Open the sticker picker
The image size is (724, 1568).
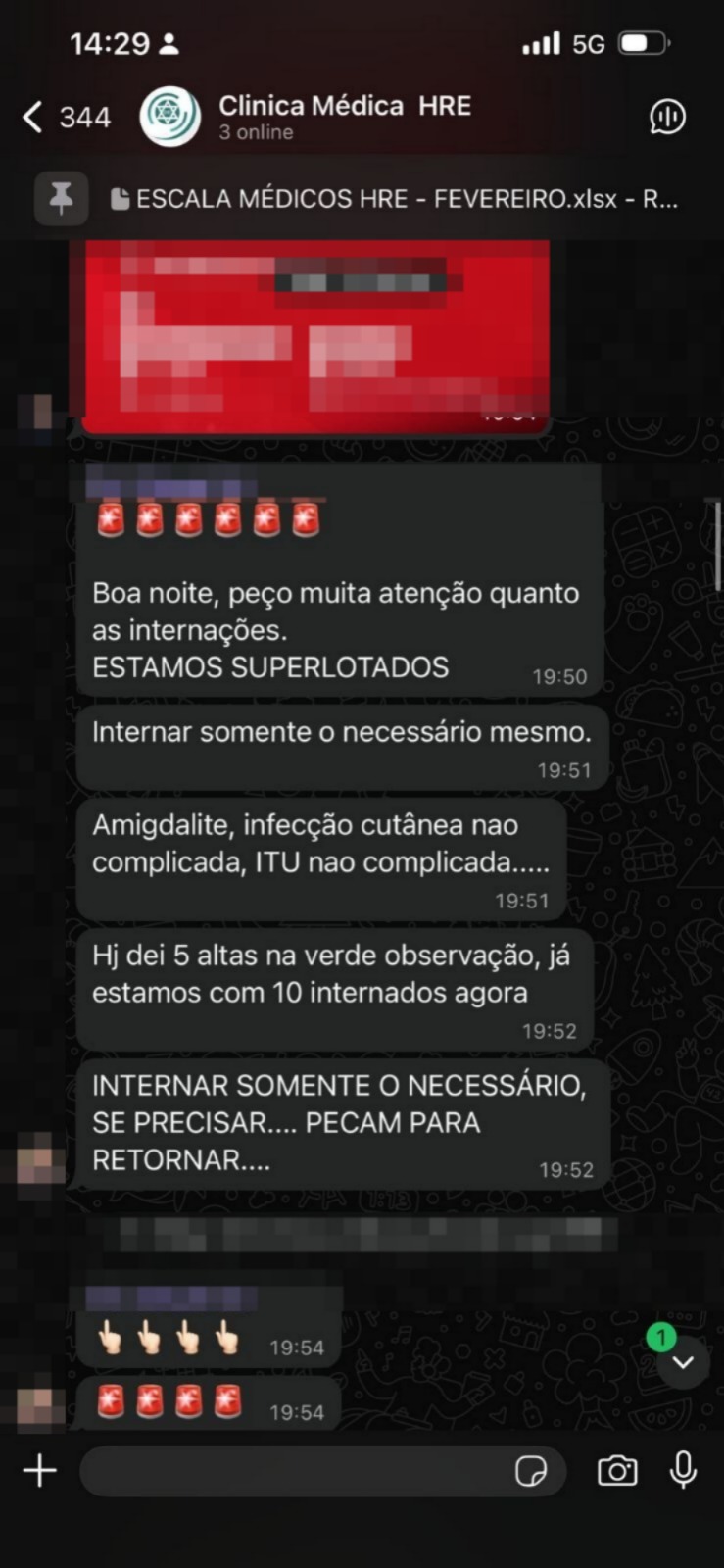click(530, 1471)
